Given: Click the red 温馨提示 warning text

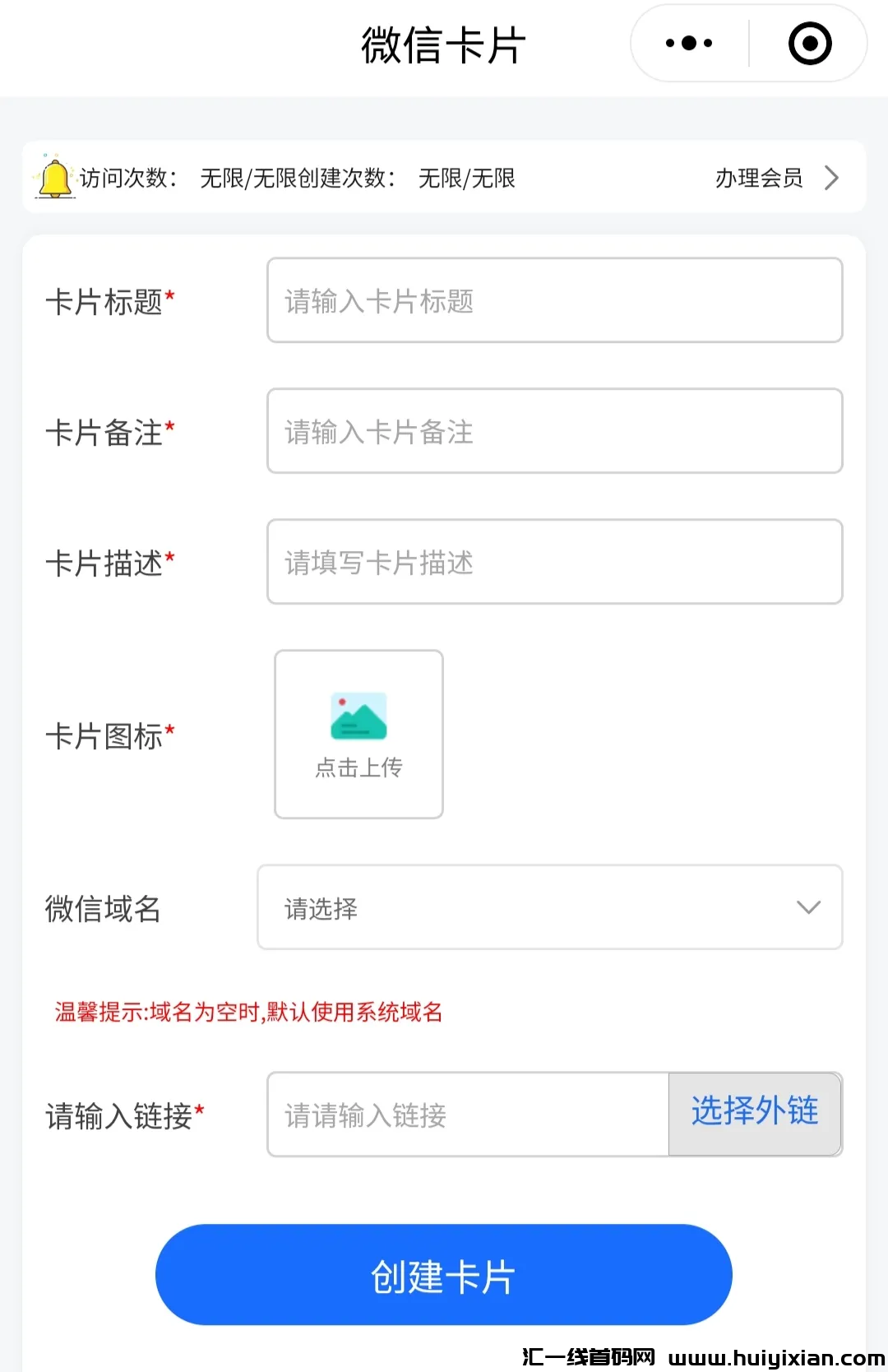Looking at the screenshot, I should pos(247,1013).
